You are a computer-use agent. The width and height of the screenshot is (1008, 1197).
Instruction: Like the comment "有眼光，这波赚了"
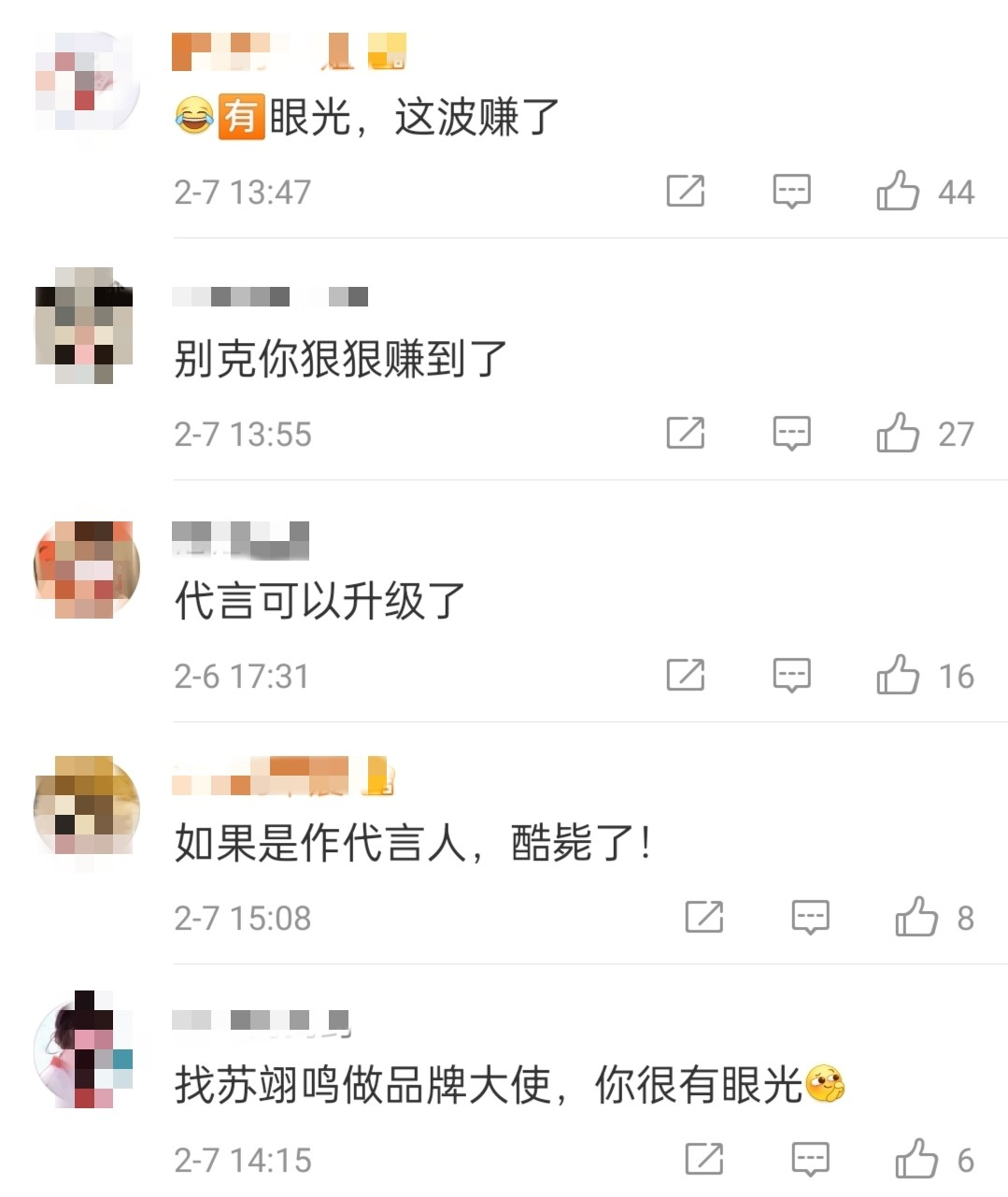(898, 191)
